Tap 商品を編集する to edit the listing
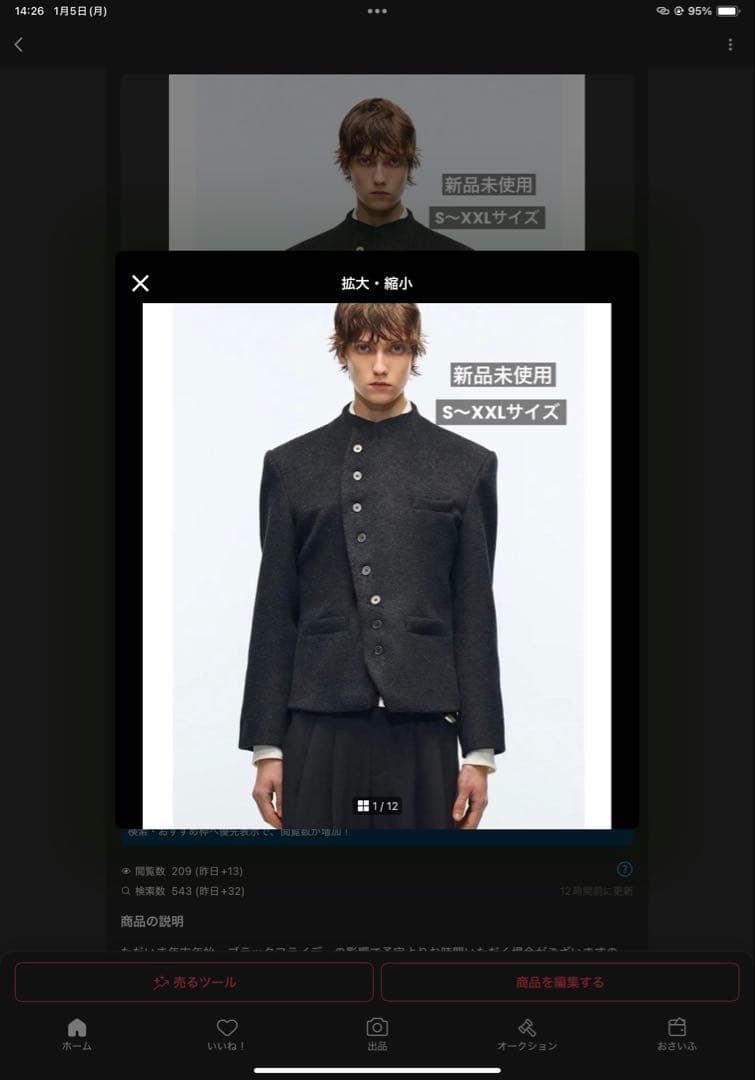Screen dimensions: 755x1080 pyautogui.click(x=560, y=982)
